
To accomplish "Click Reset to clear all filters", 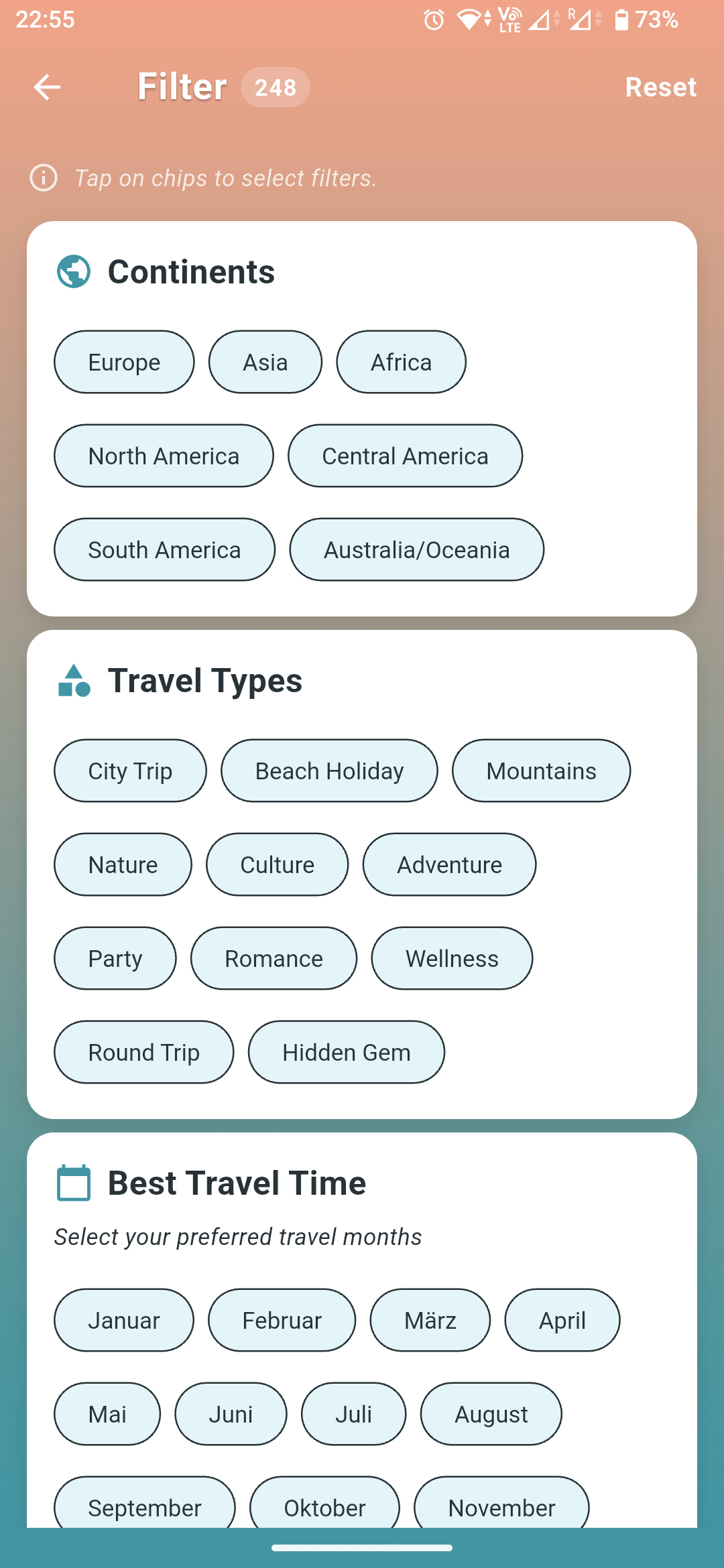I will (x=660, y=86).
